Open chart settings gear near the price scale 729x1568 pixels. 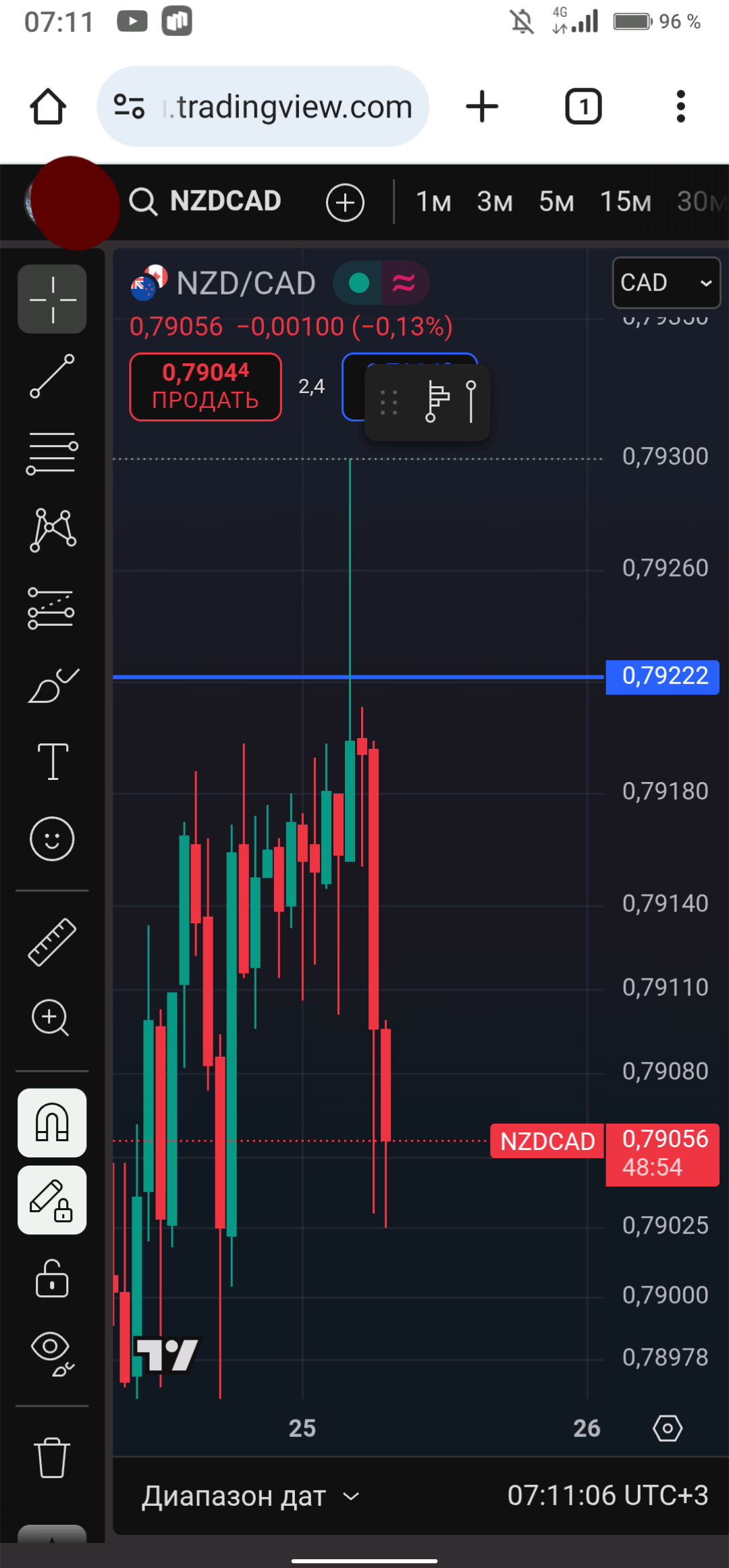click(x=668, y=1428)
